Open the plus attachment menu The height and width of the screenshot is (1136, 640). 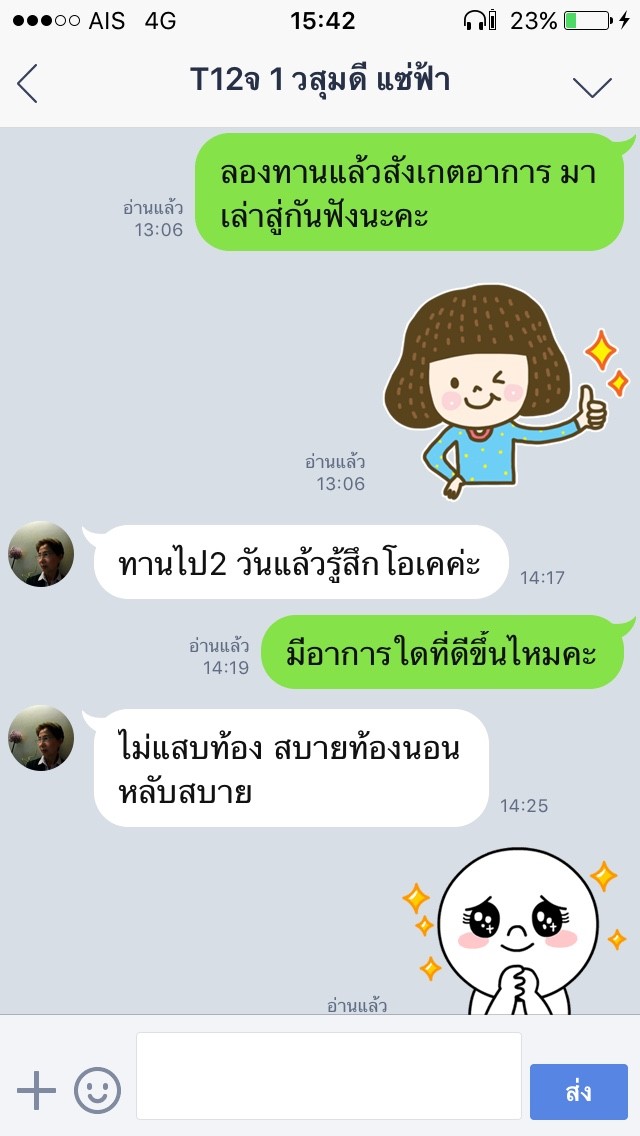click(x=37, y=1090)
